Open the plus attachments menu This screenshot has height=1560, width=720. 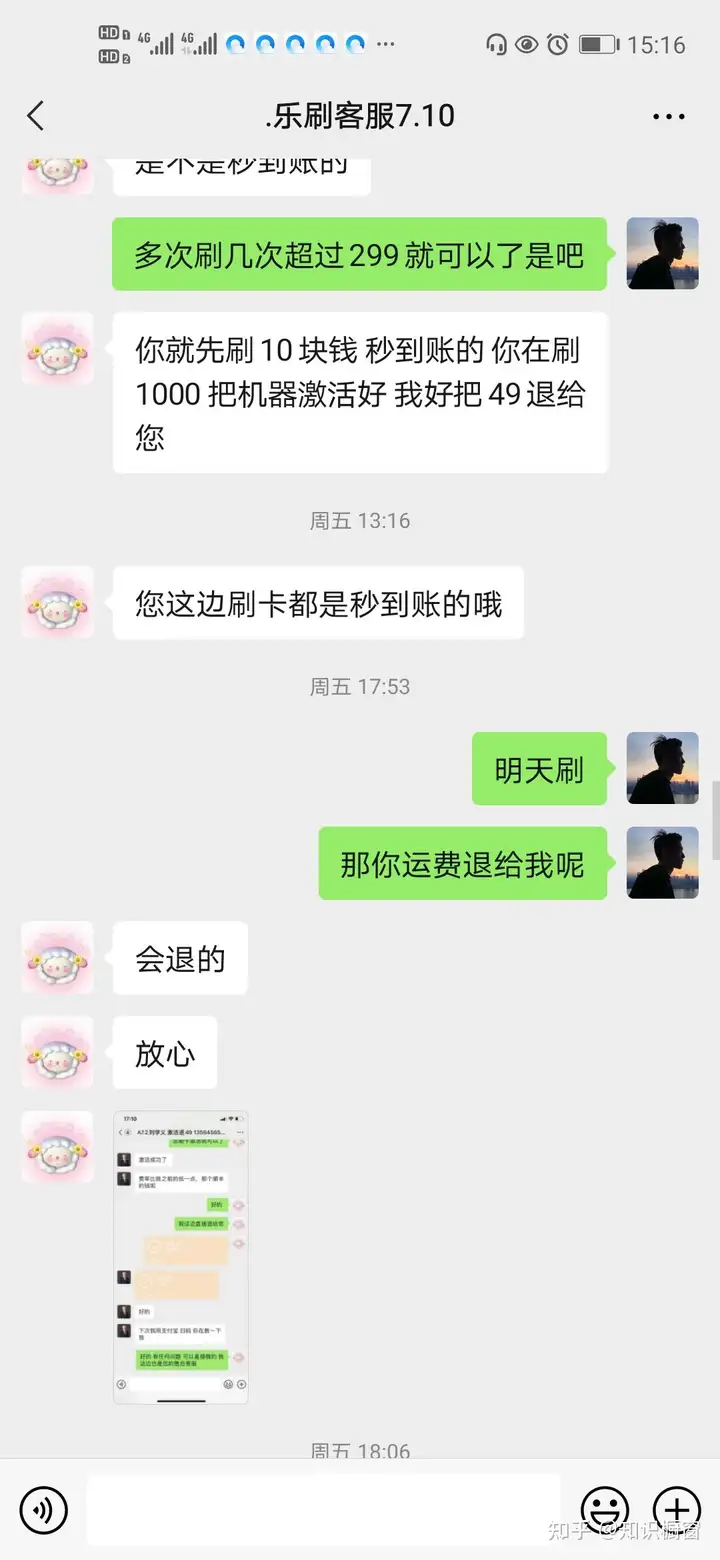tap(677, 1509)
